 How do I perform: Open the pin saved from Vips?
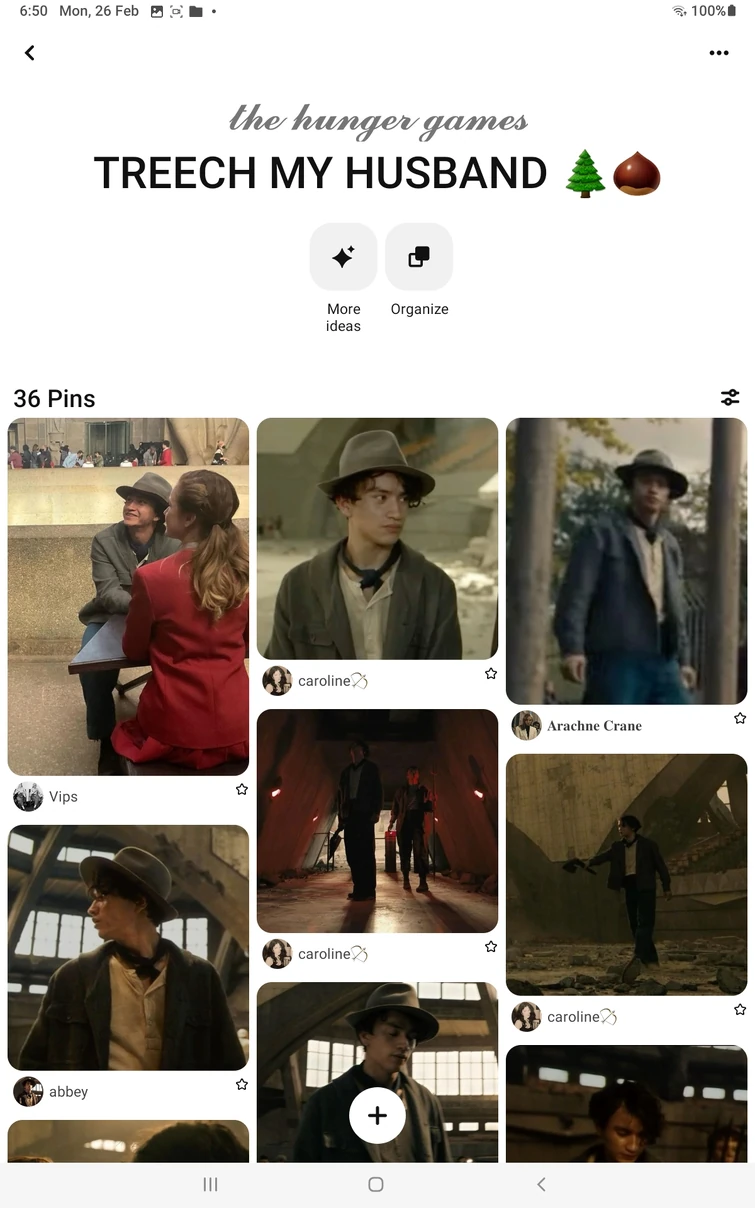(x=128, y=596)
